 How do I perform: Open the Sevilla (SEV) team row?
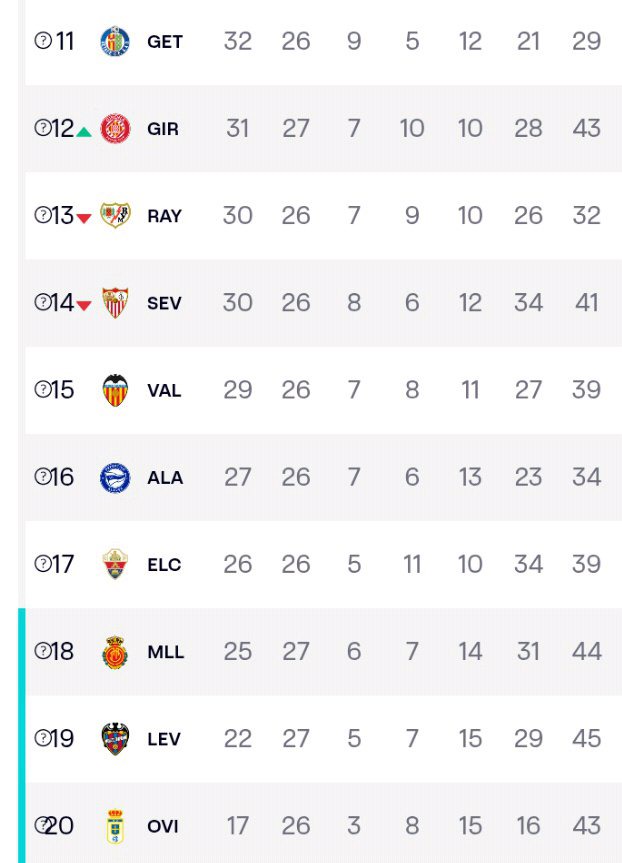pyautogui.click(x=164, y=303)
